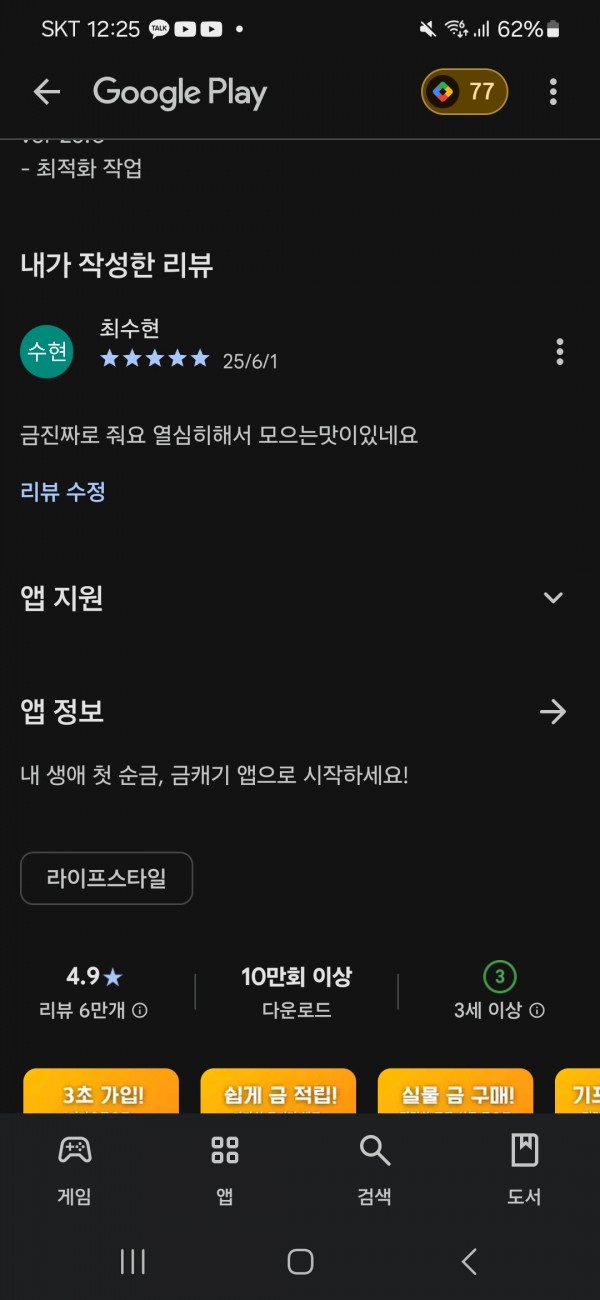Open the system recent apps button
Screen dimensions: 600x1300
[132, 1262]
